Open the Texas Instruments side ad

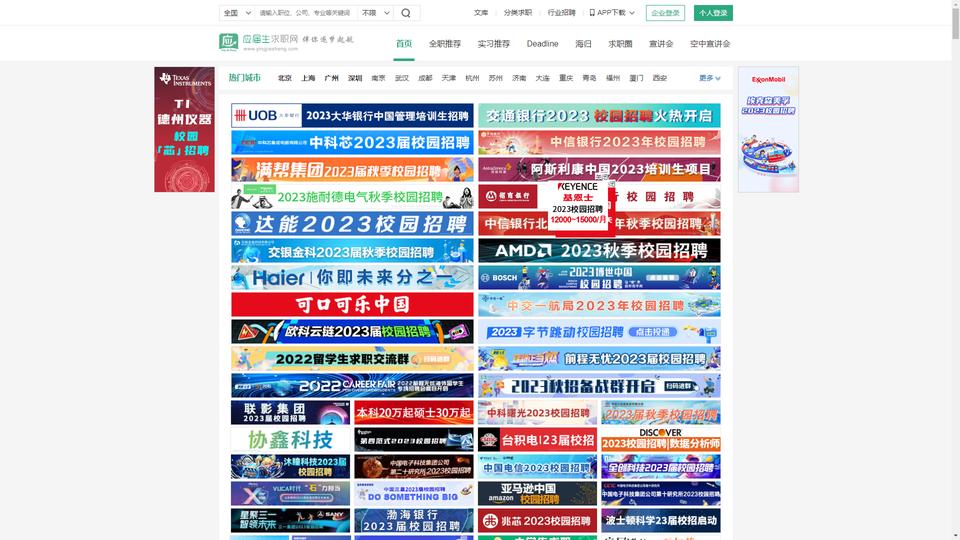click(x=184, y=129)
